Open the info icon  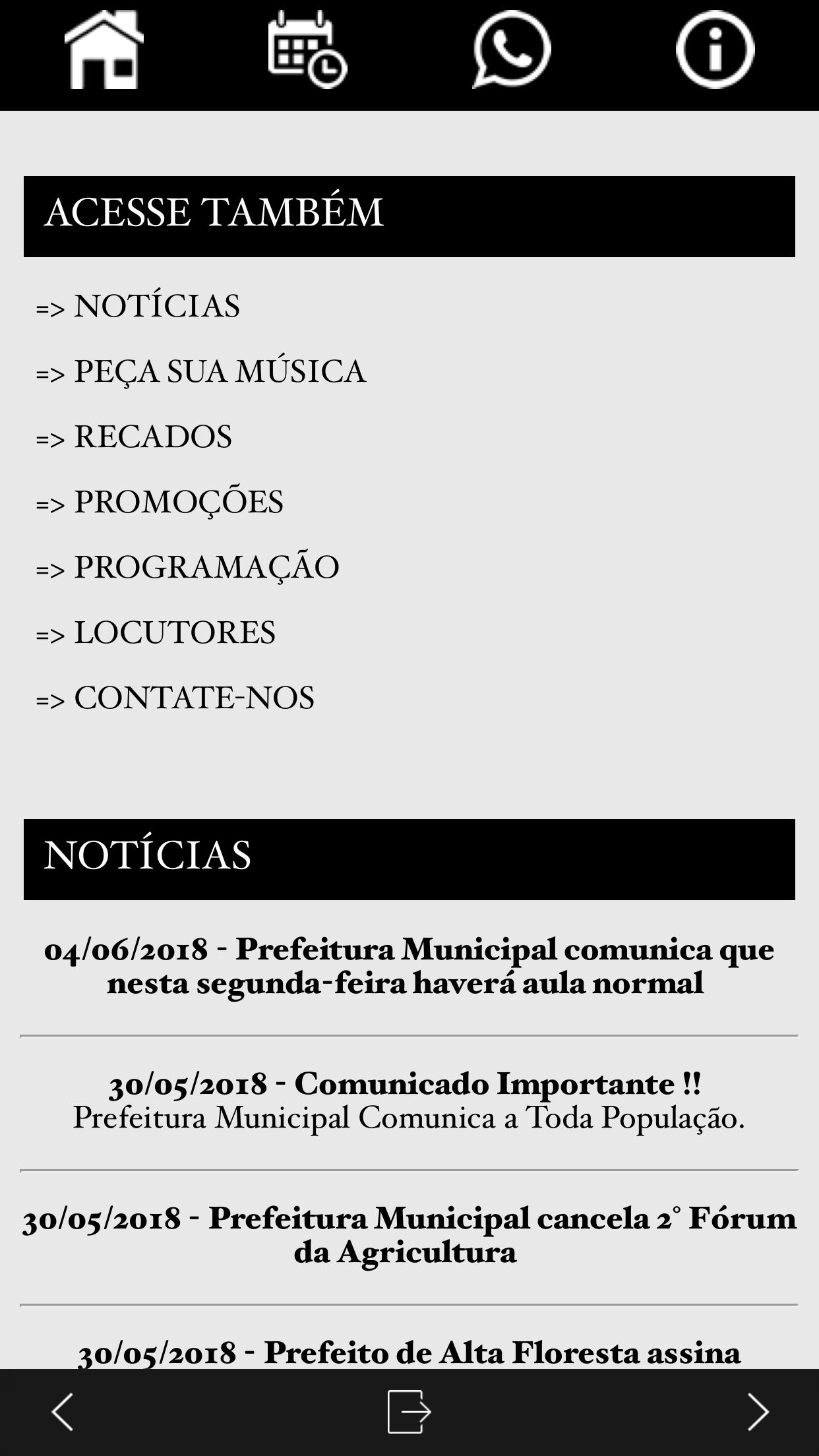click(715, 49)
